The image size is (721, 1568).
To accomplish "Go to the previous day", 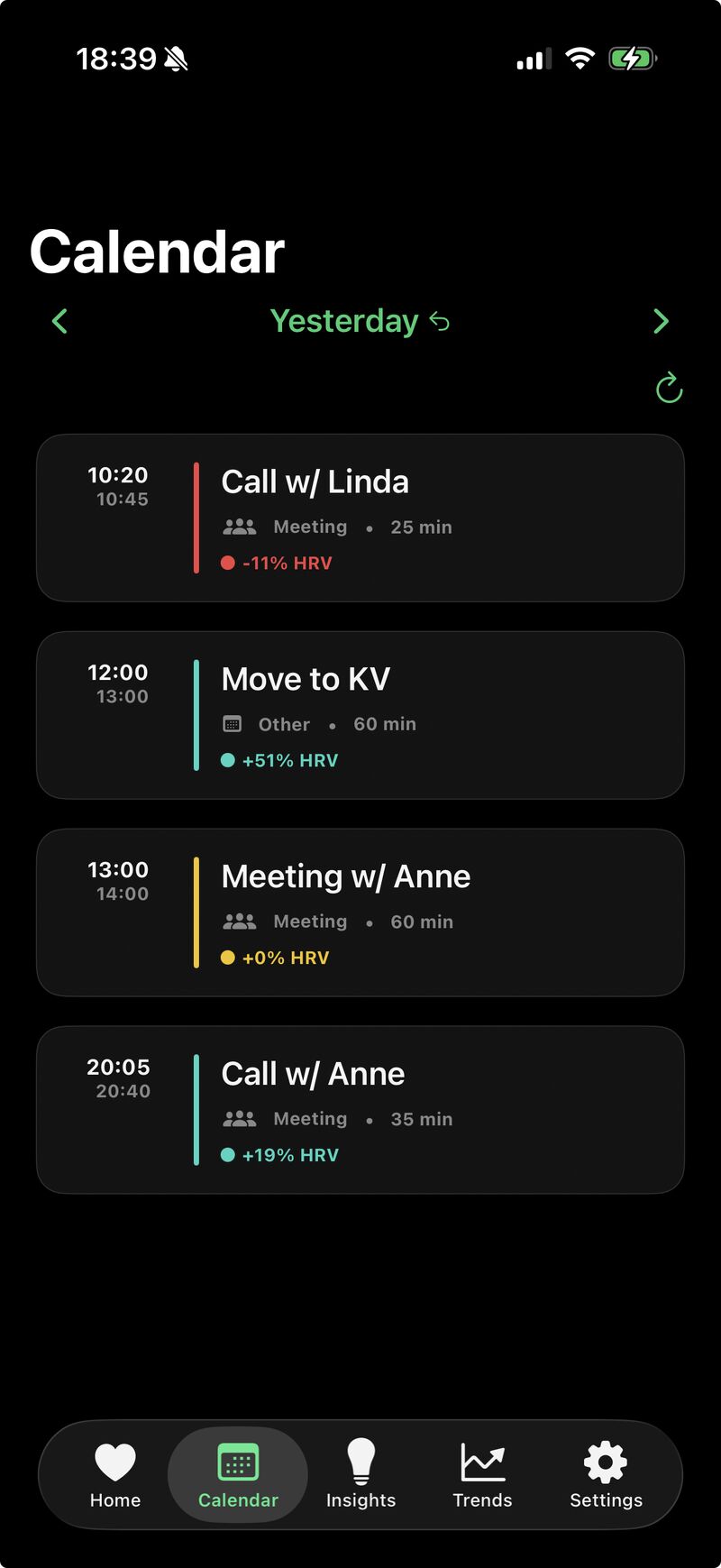I will (x=60, y=321).
